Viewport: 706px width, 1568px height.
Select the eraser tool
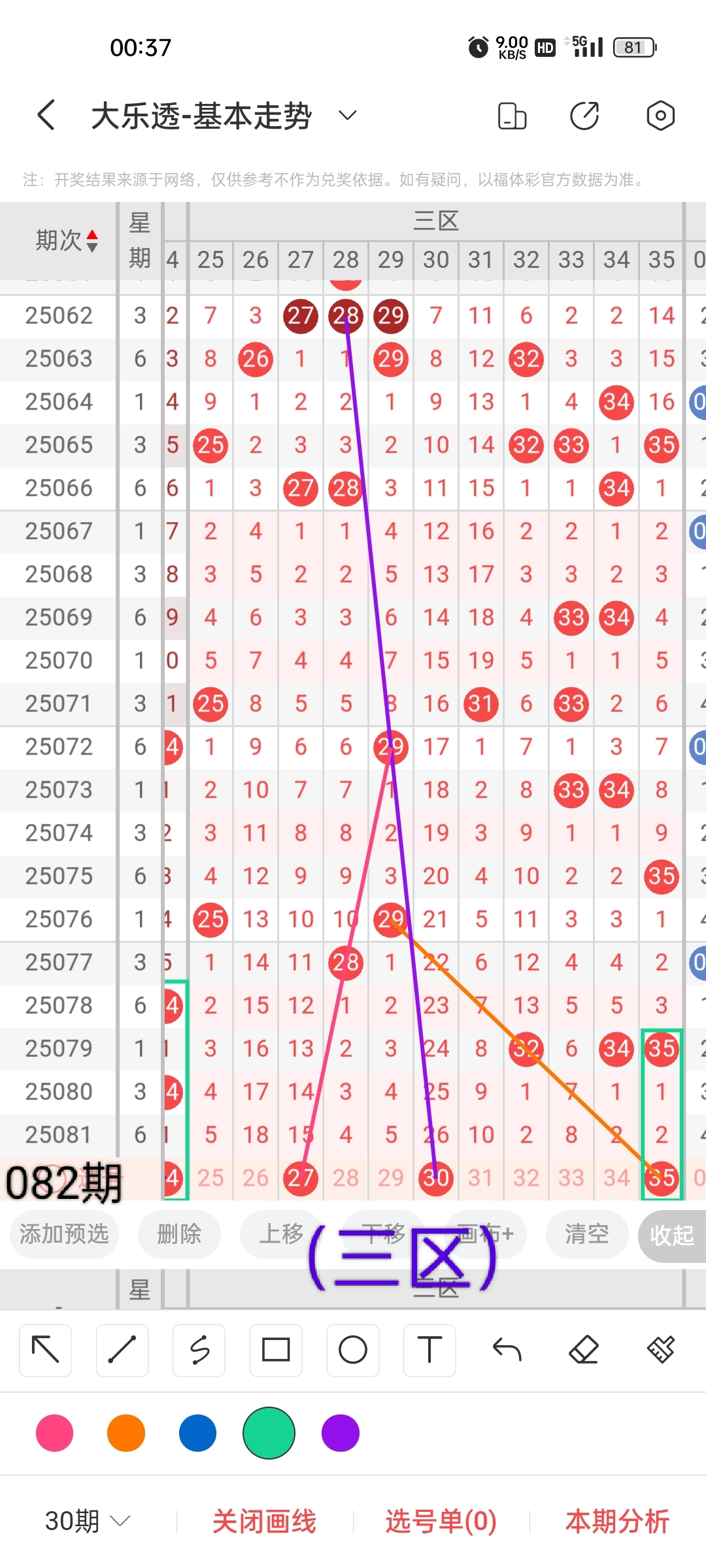tap(584, 1350)
